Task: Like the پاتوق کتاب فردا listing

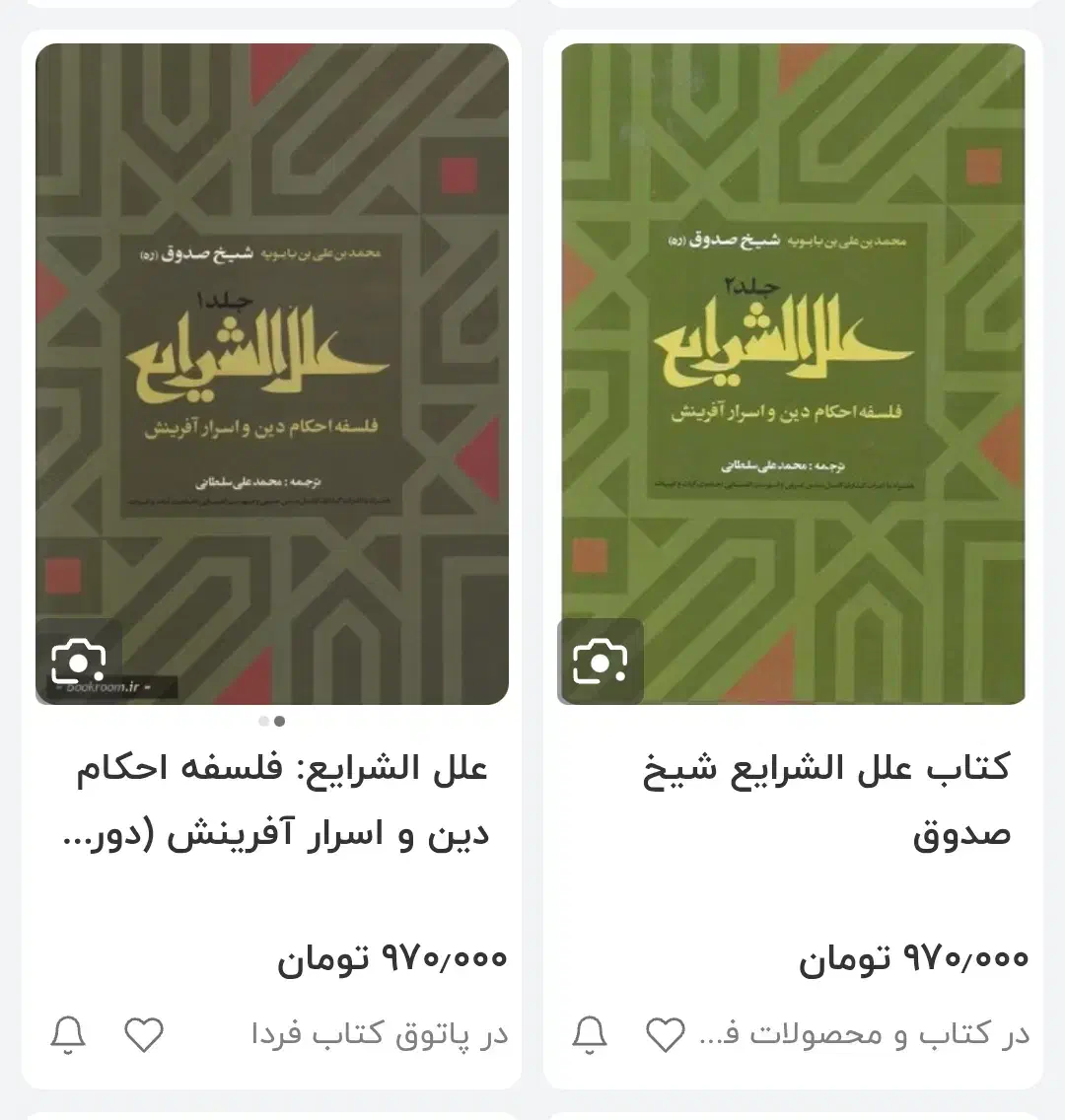Action: 144,1033
